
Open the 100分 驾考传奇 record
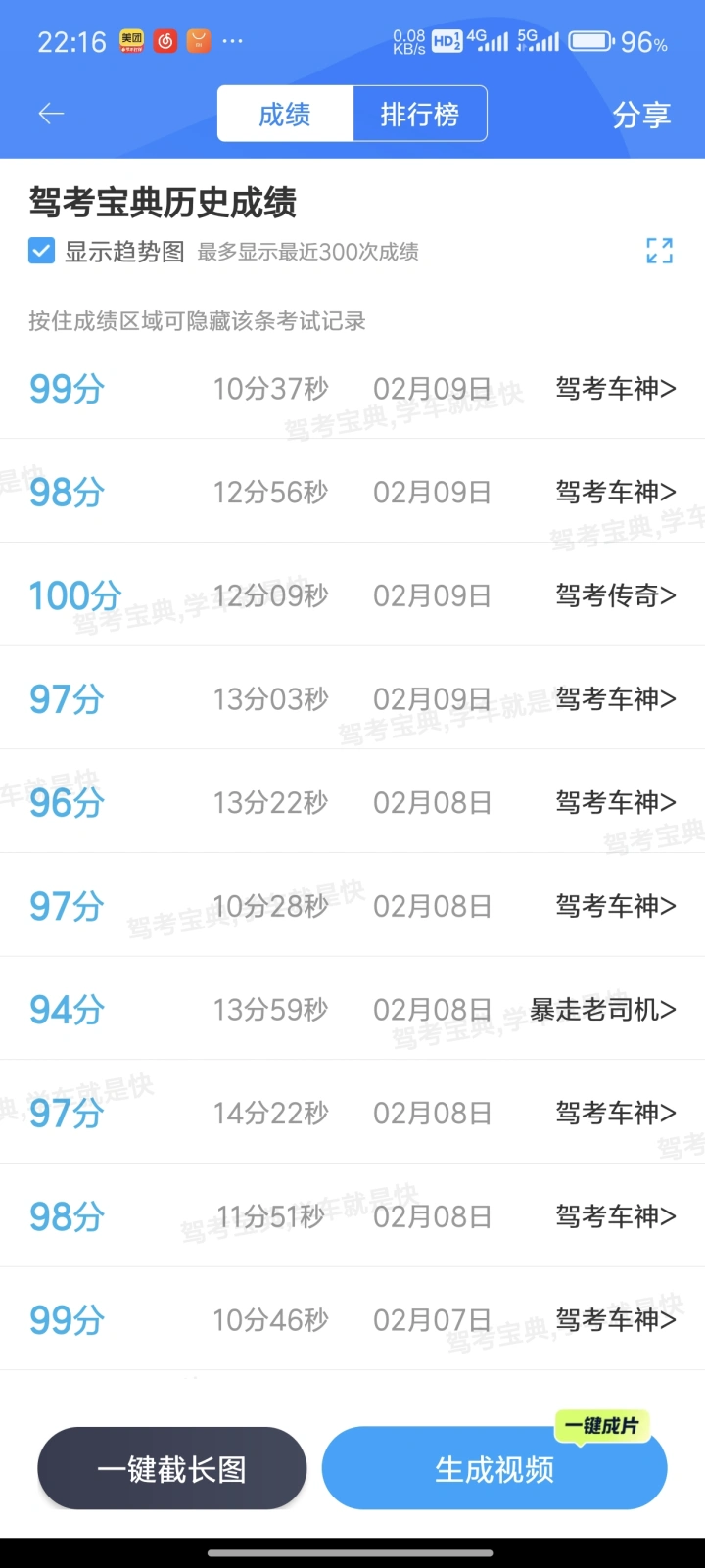point(352,594)
